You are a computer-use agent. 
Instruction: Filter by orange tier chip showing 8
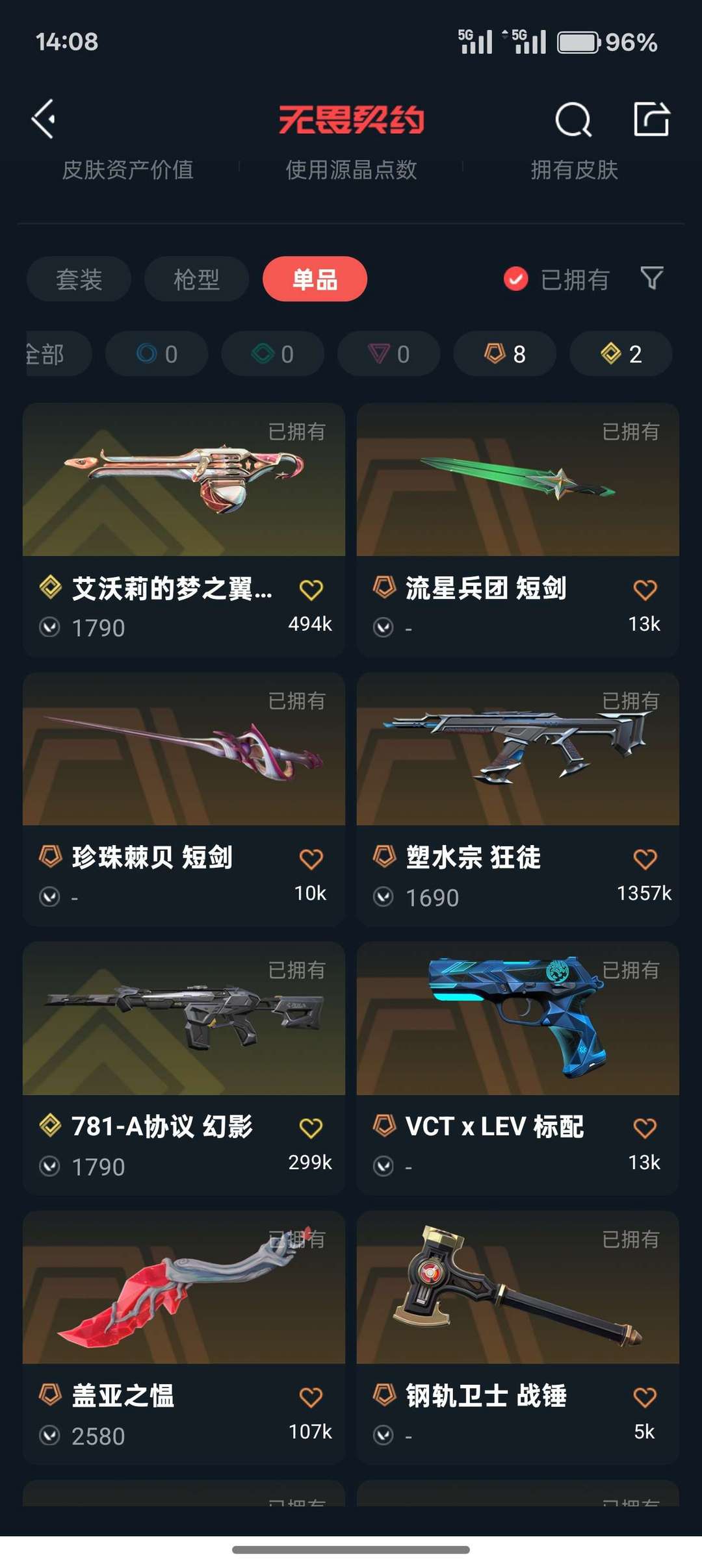pyautogui.click(x=505, y=353)
